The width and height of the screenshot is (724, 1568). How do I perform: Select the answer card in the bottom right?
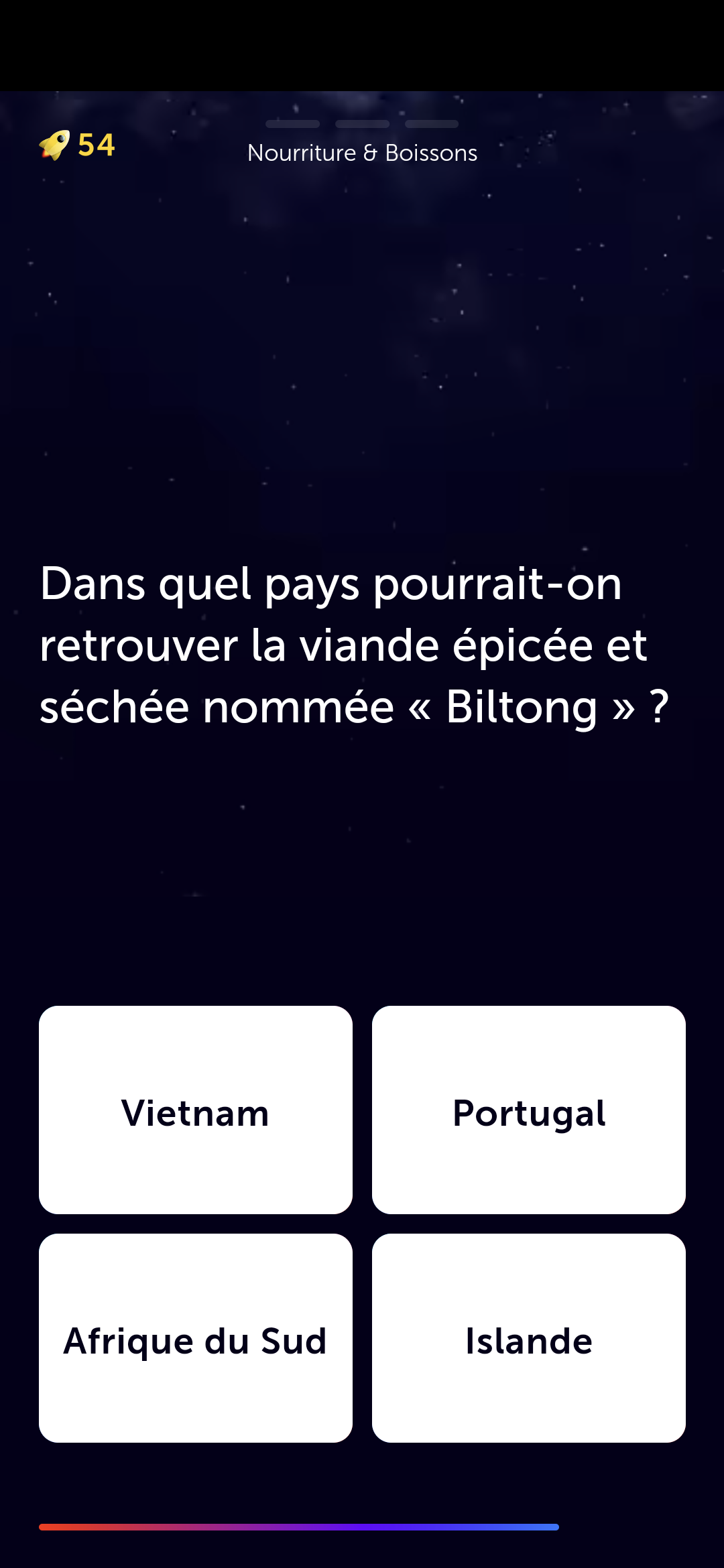[x=528, y=1340]
